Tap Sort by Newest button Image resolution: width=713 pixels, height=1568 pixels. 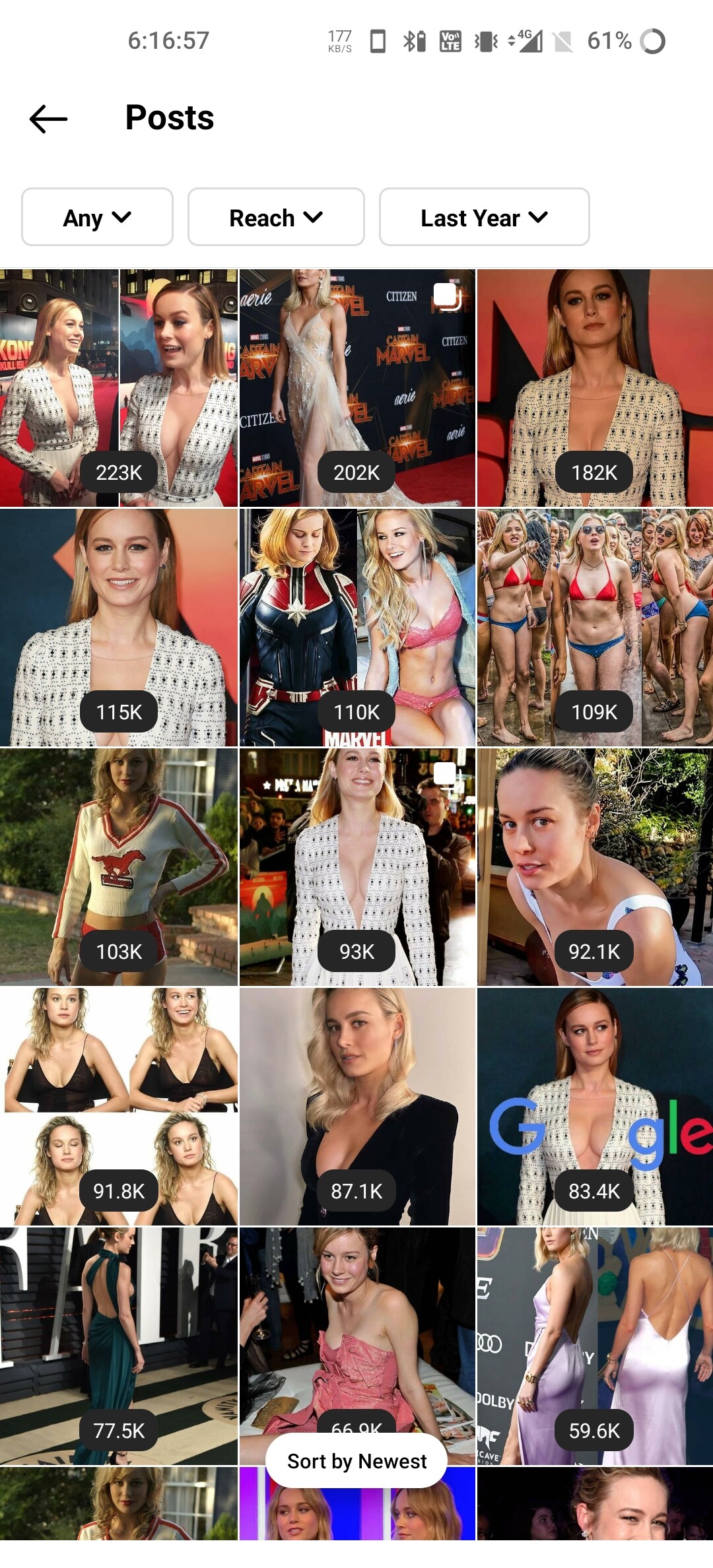point(356,1461)
